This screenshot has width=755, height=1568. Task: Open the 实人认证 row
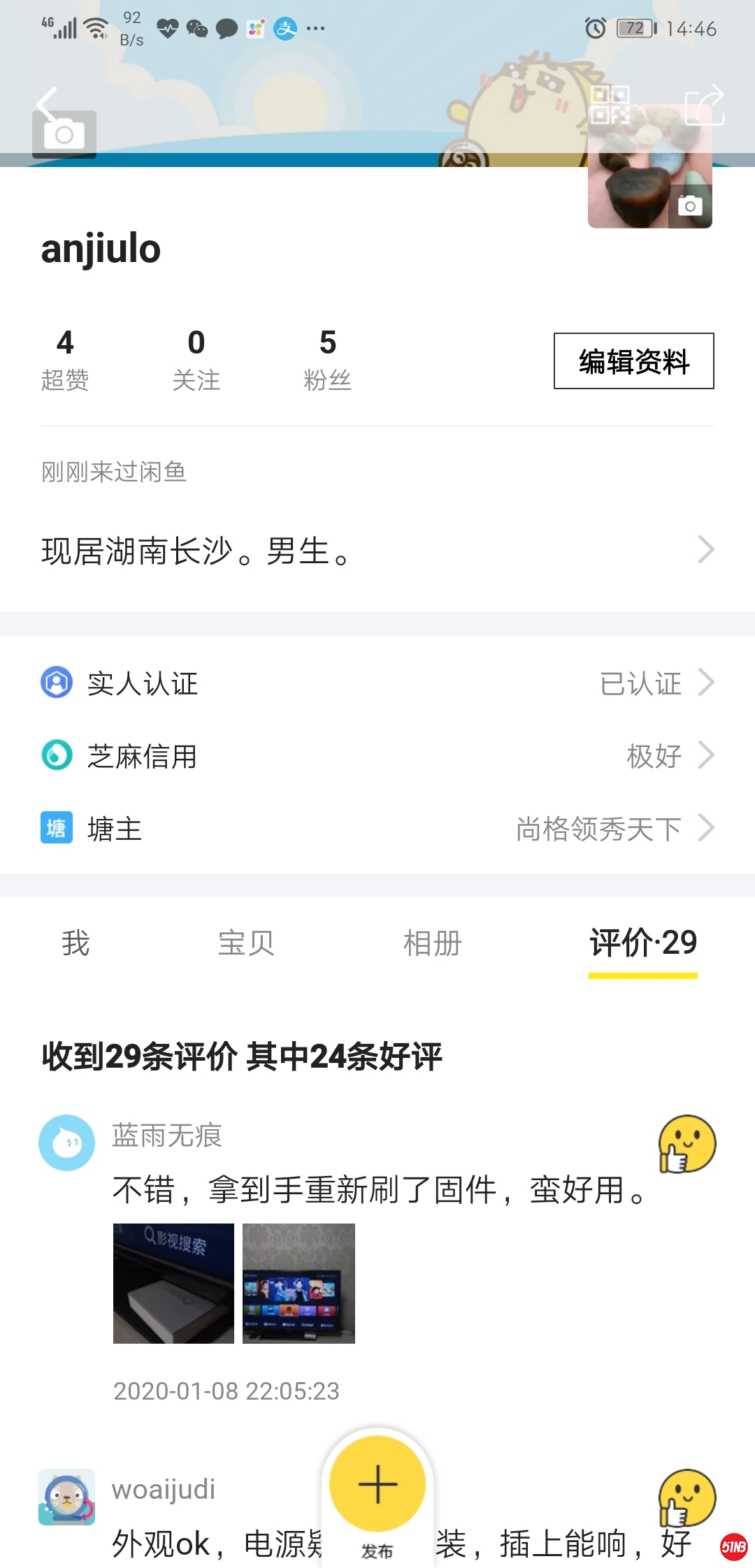pyautogui.click(x=377, y=683)
